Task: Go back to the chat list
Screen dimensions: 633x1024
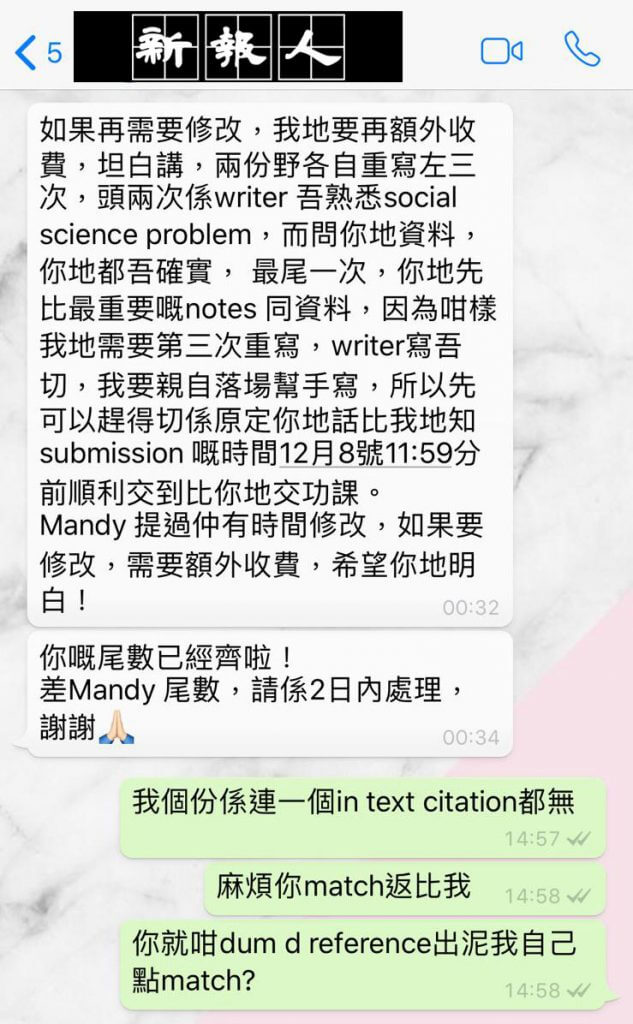Action: (x=37, y=52)
